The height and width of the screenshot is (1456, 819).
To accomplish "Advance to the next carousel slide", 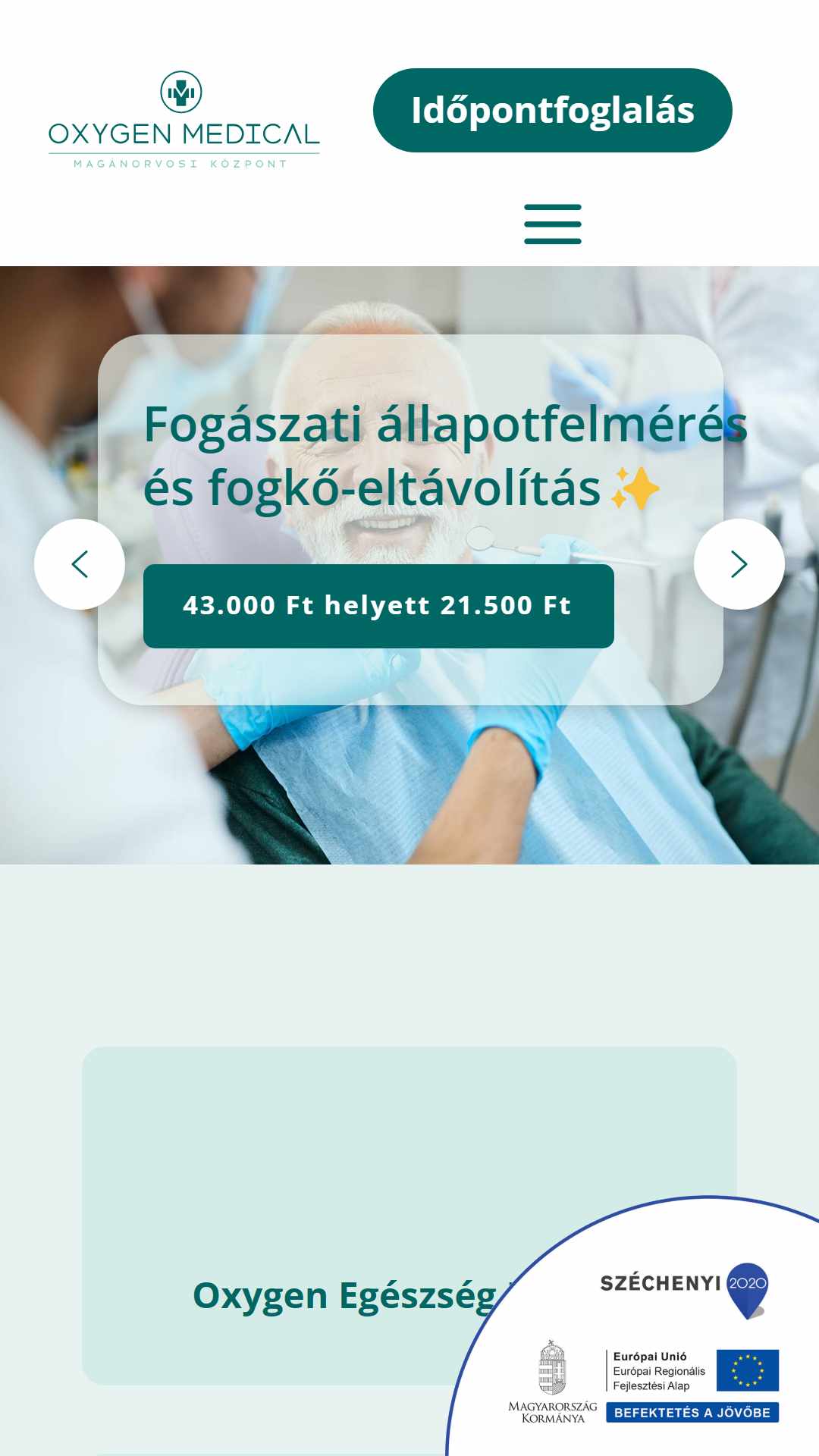I will point(739,564).
